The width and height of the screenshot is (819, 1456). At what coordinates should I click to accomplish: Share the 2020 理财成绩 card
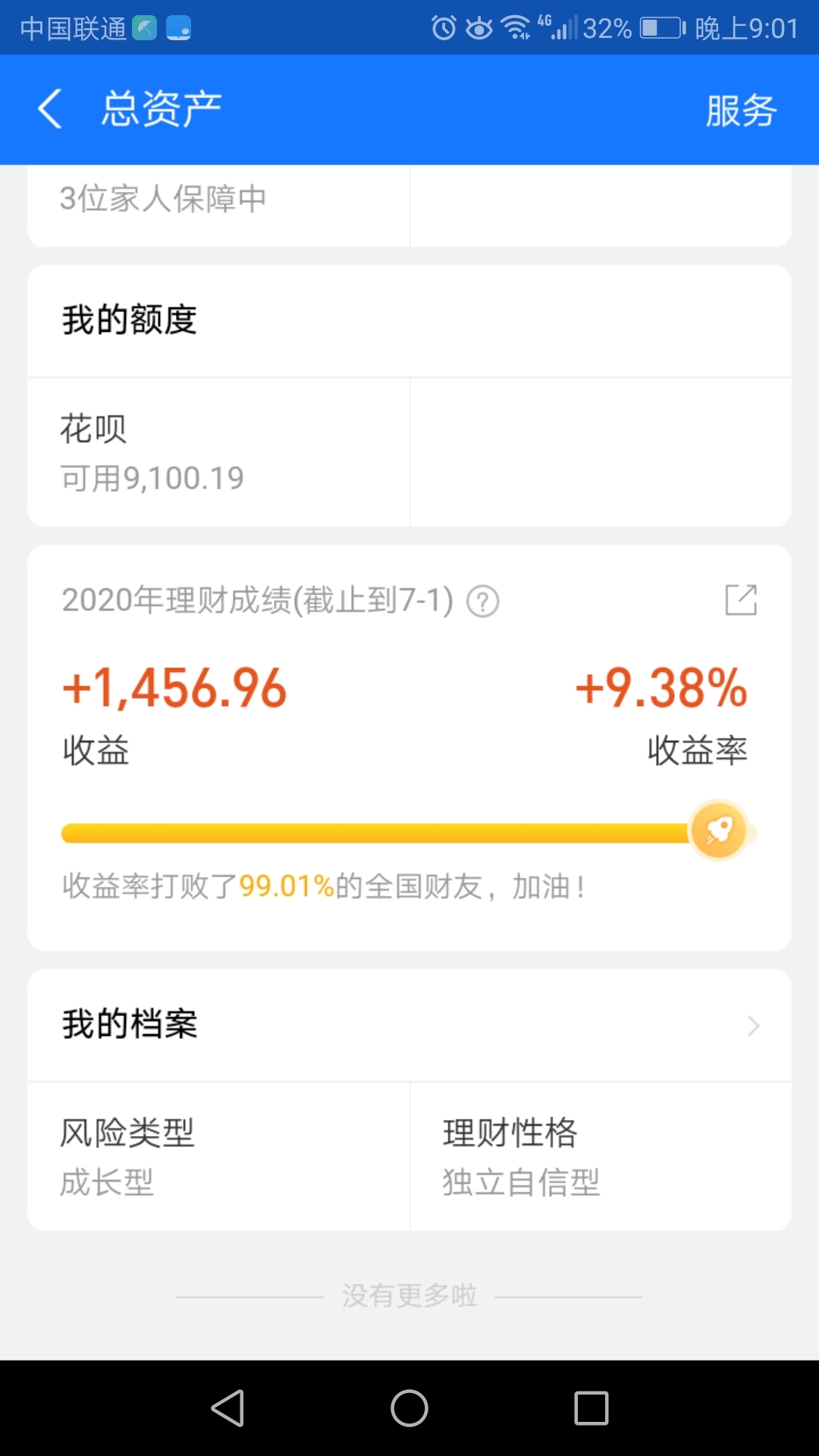[x=741, y=600]
